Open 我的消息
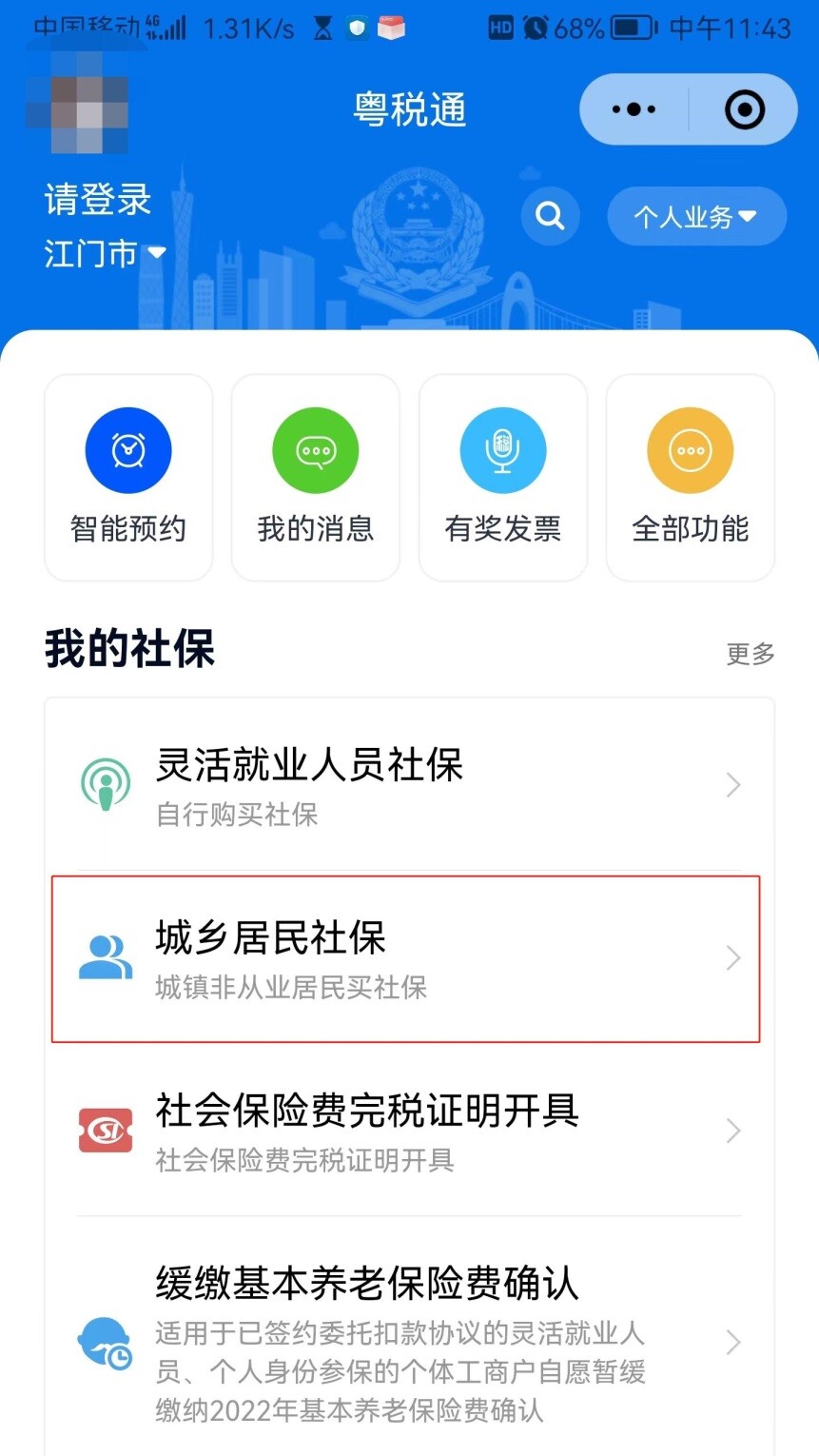Image resolution: width=819 pixels, height=1456 pixels. (316, 478)
